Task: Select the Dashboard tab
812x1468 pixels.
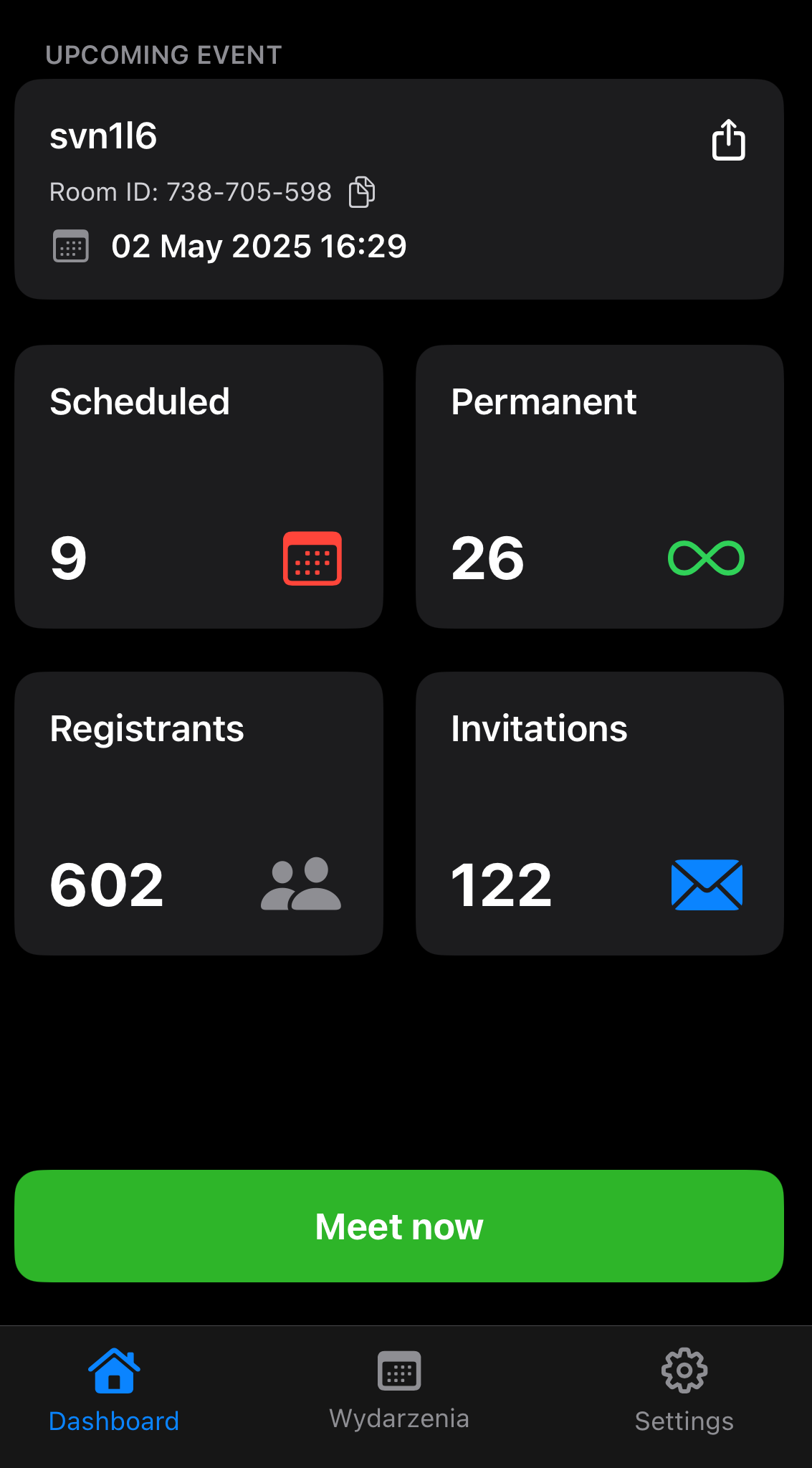Action: [114, 1391]
